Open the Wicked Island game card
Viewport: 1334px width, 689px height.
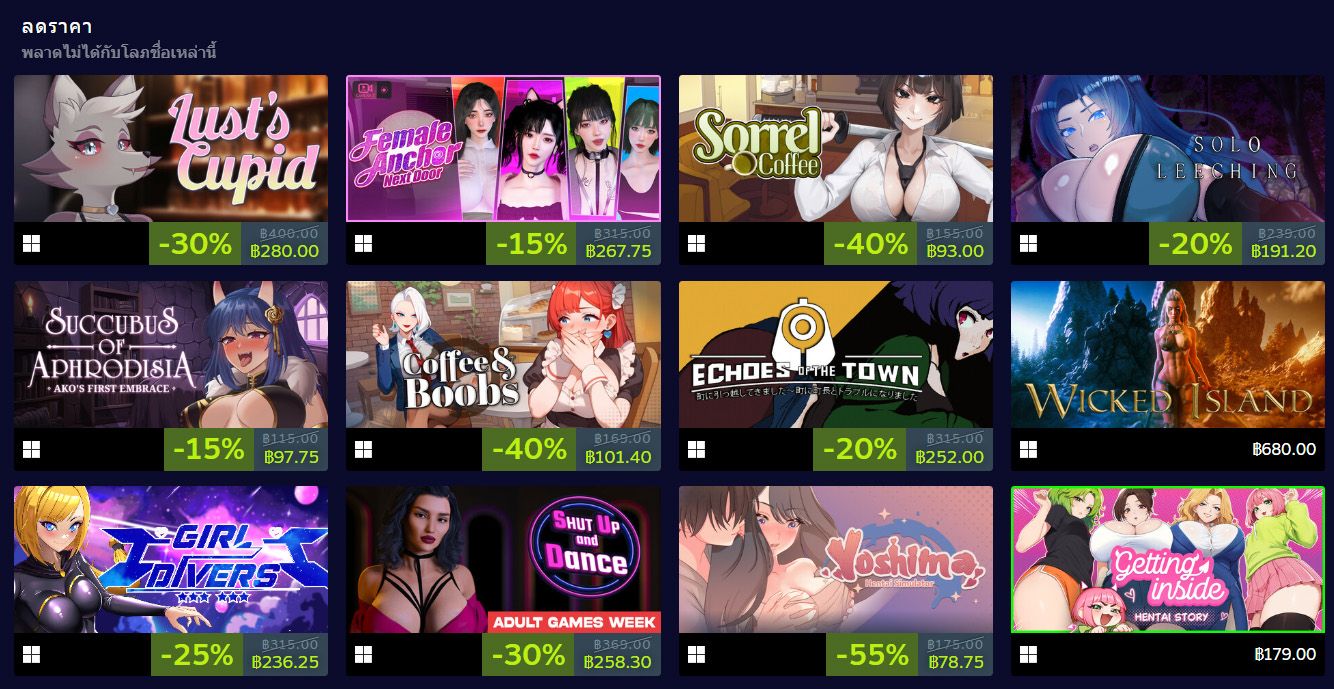point(1167,354)
